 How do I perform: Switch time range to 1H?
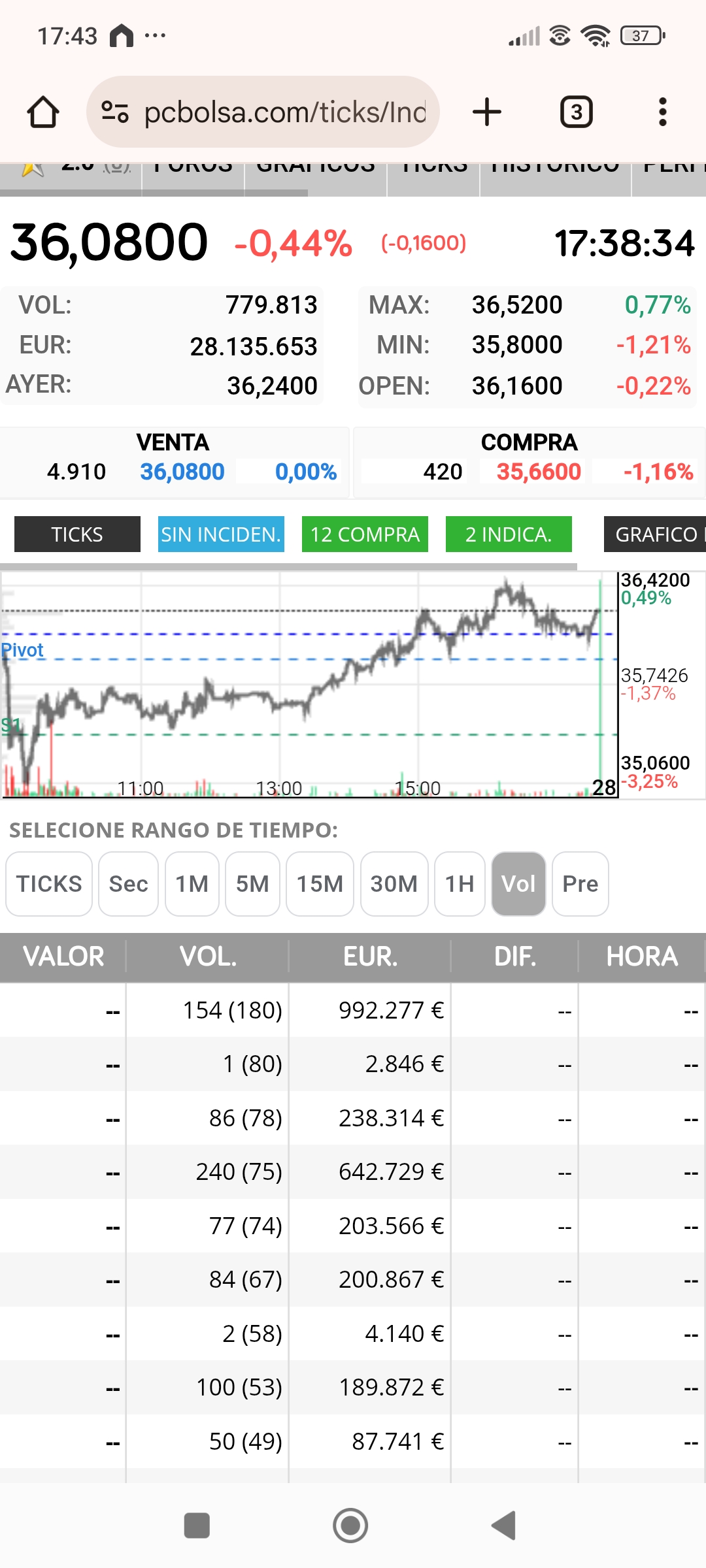(460, 884)
